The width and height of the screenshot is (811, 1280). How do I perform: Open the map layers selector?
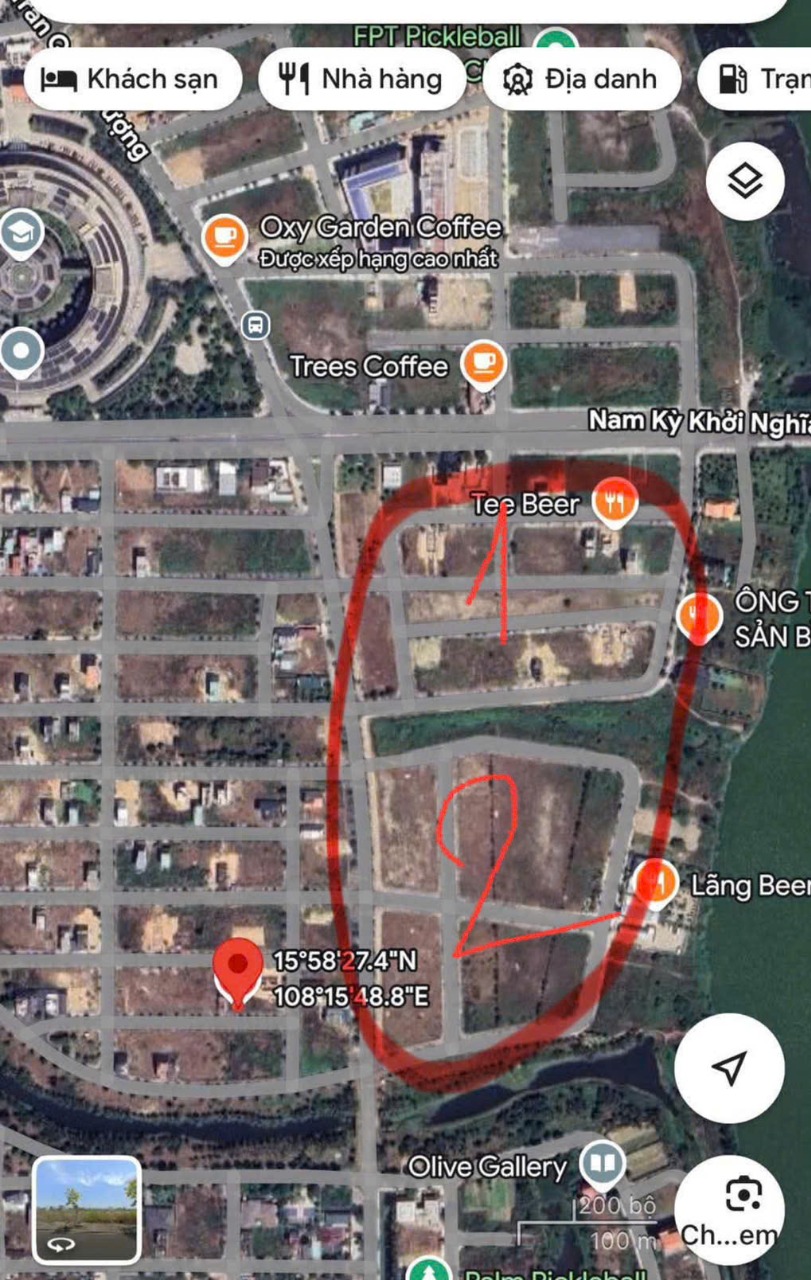pos(745,182)
